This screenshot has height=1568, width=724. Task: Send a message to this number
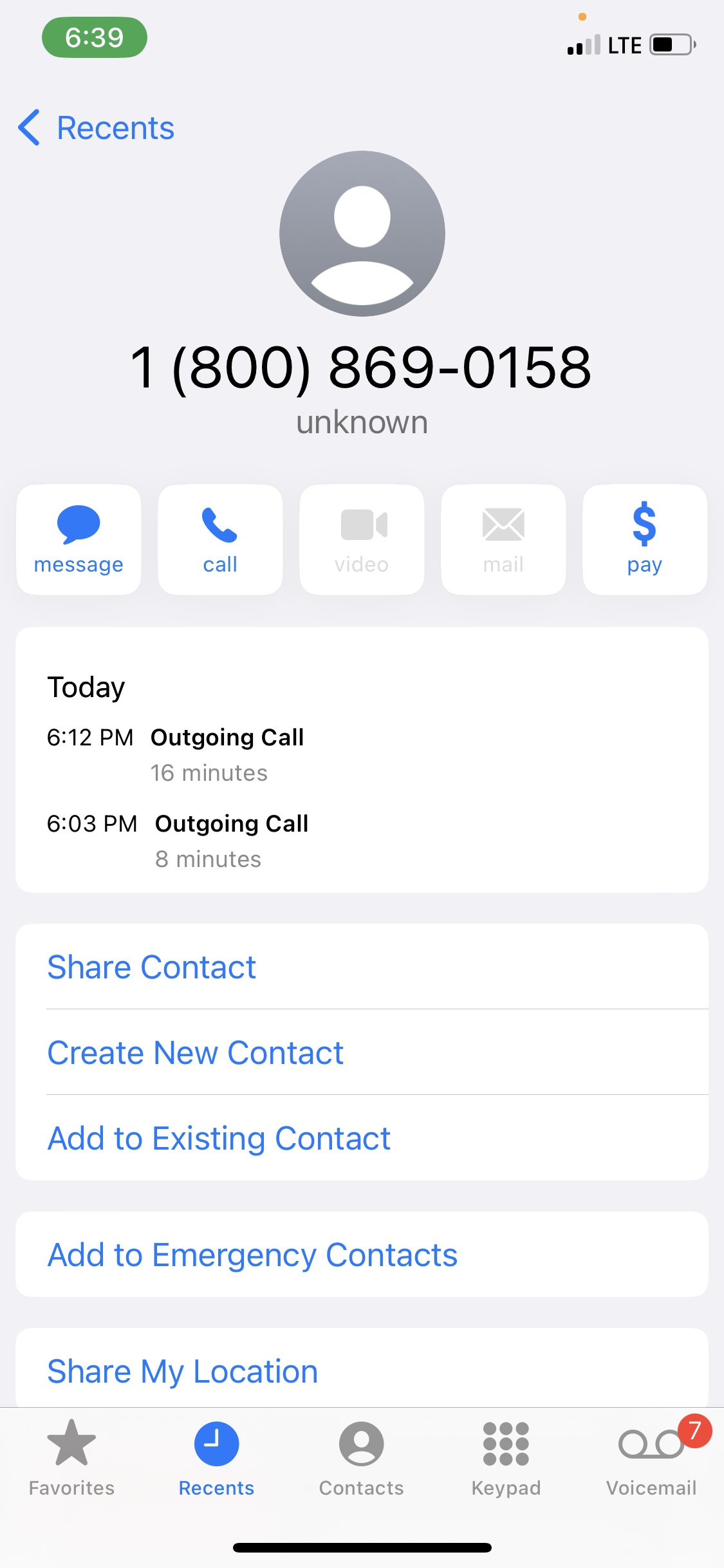tap(79, 539)
